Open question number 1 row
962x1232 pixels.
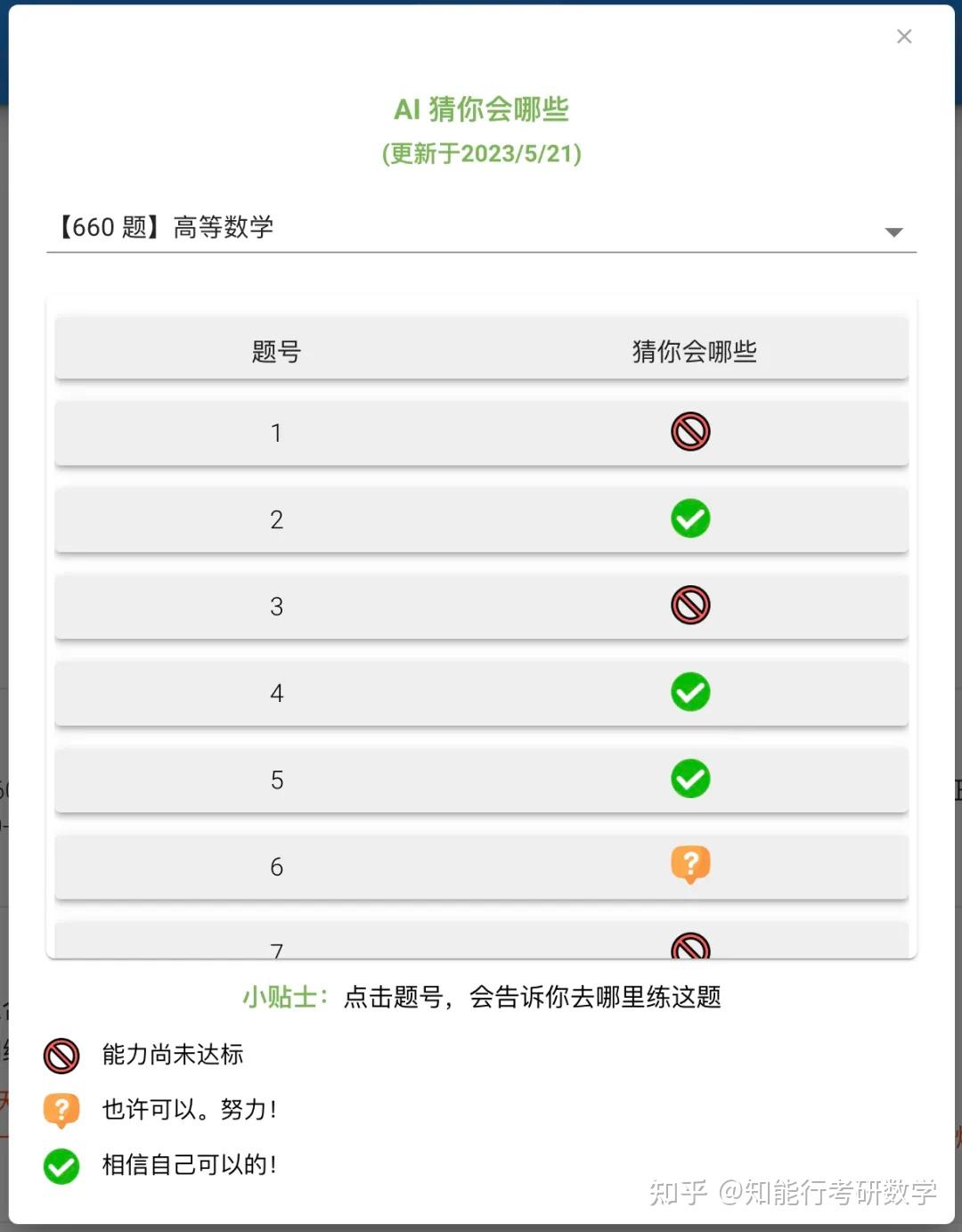pos(481,433)
